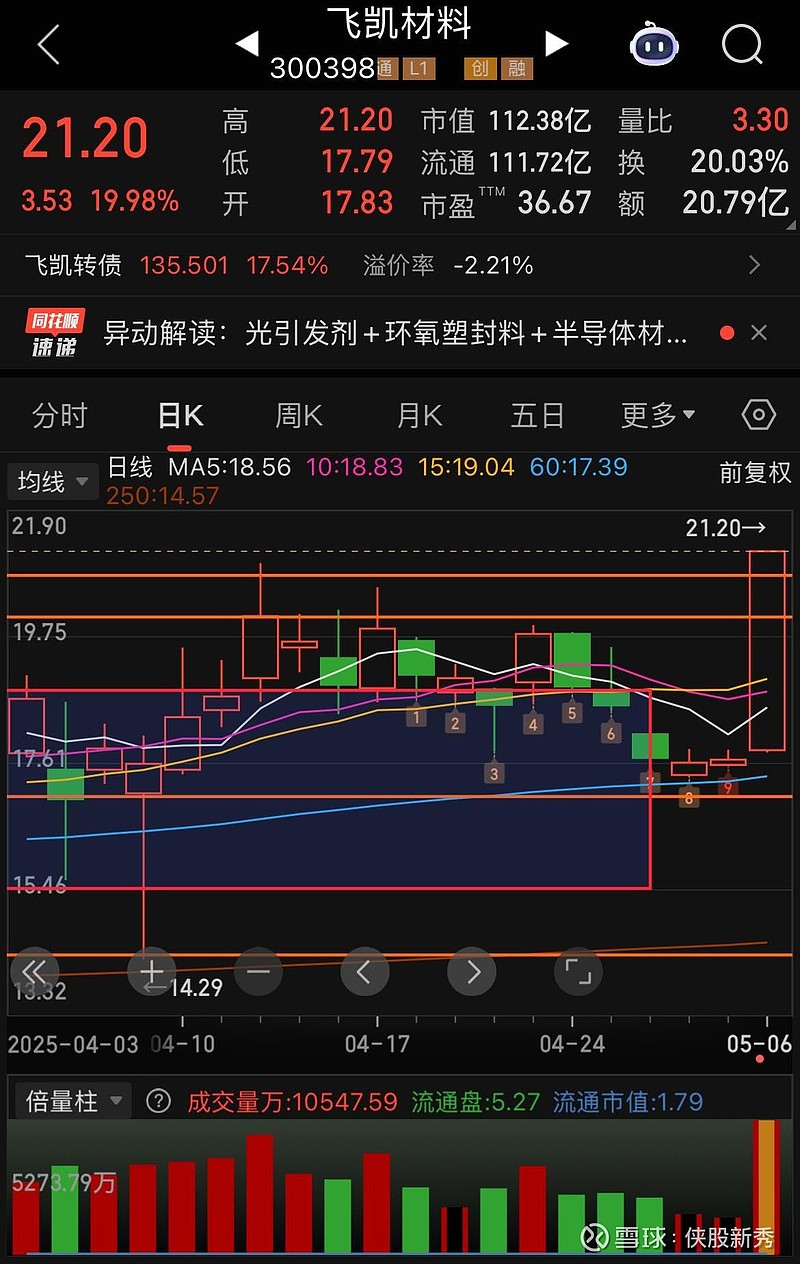Open 飞凯转债 convertible bond details
Image resolution: width=800 pixels, height=1264 pixels.
point(400,265)
